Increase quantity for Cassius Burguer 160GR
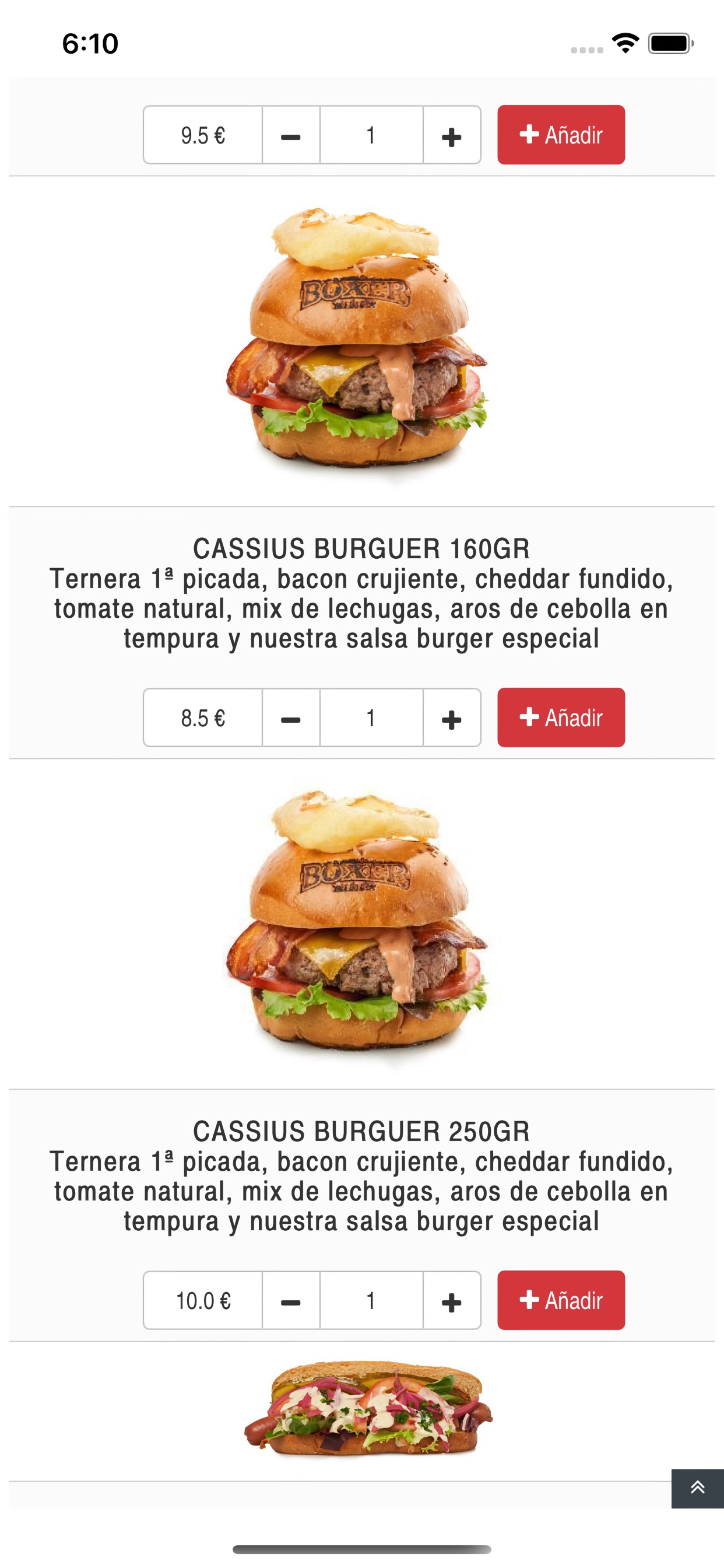Image resolution: width=724 pixels, height=1568 pixels. pyautogui.click(x=451, y=717)
